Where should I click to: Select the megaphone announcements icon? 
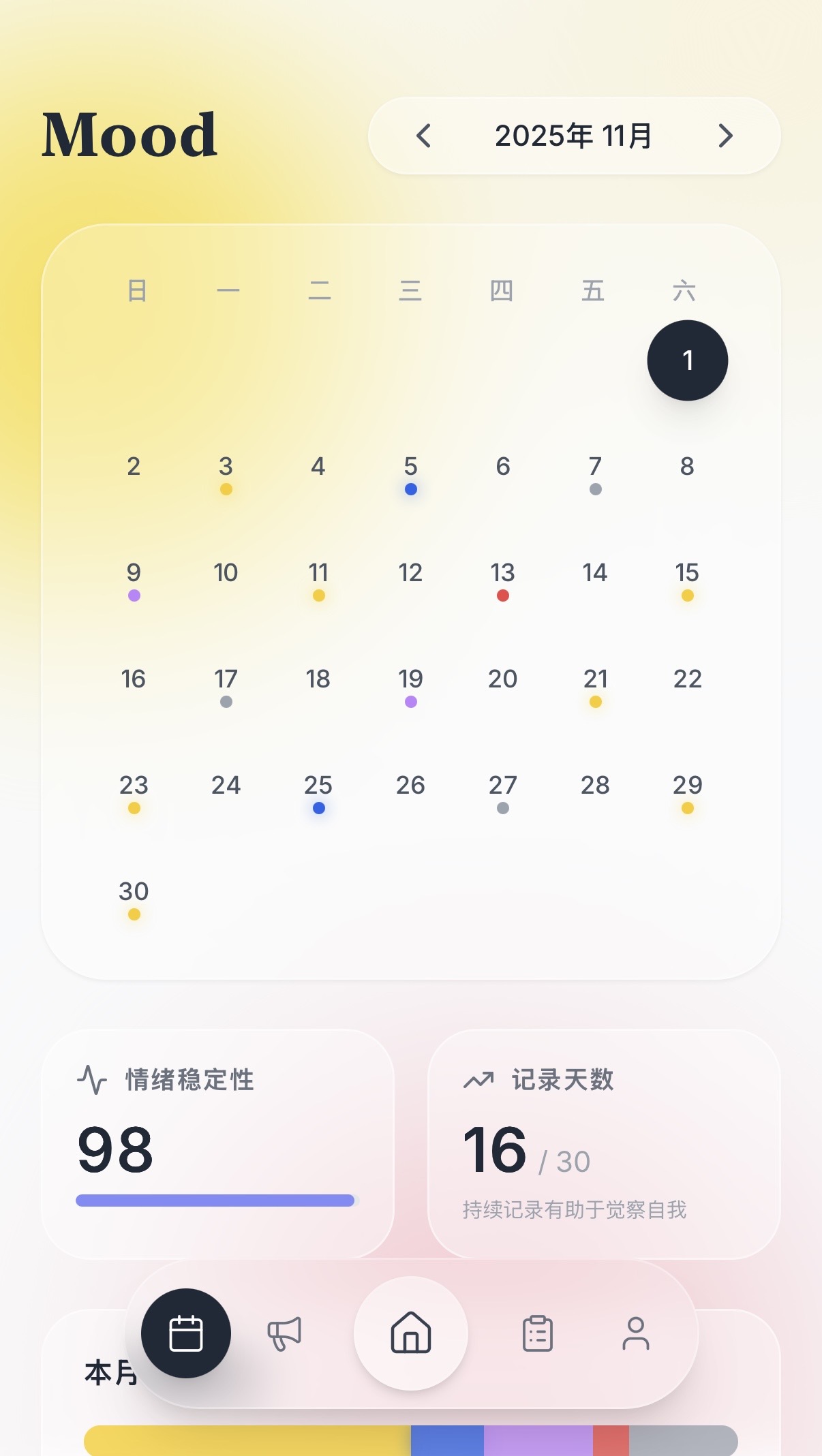click(x=284, y=1334)
